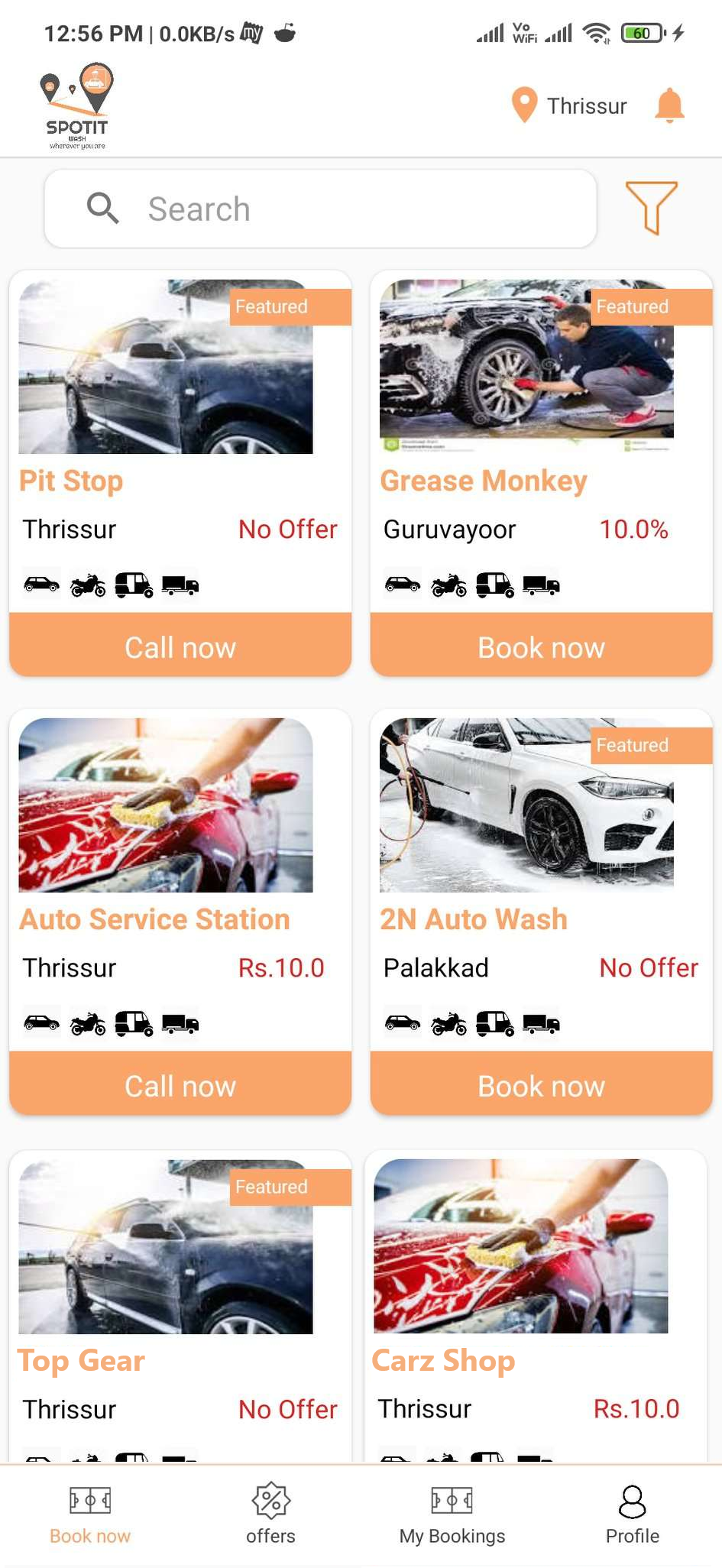Image resolution: width=722 pixels, height=1568 pixels.
Task: Select the motorcycle icon under Grease Monkey
Action: pyautogui.click(x=448, y=585)
